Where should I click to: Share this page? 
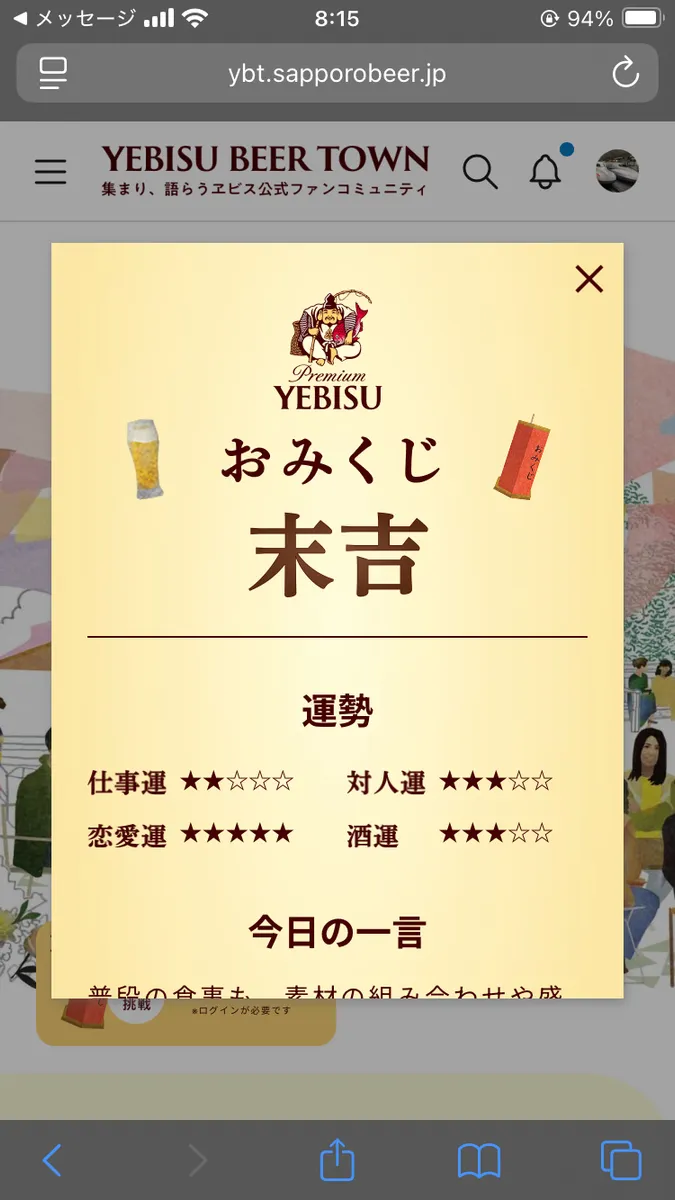[x=337, y=1160]
